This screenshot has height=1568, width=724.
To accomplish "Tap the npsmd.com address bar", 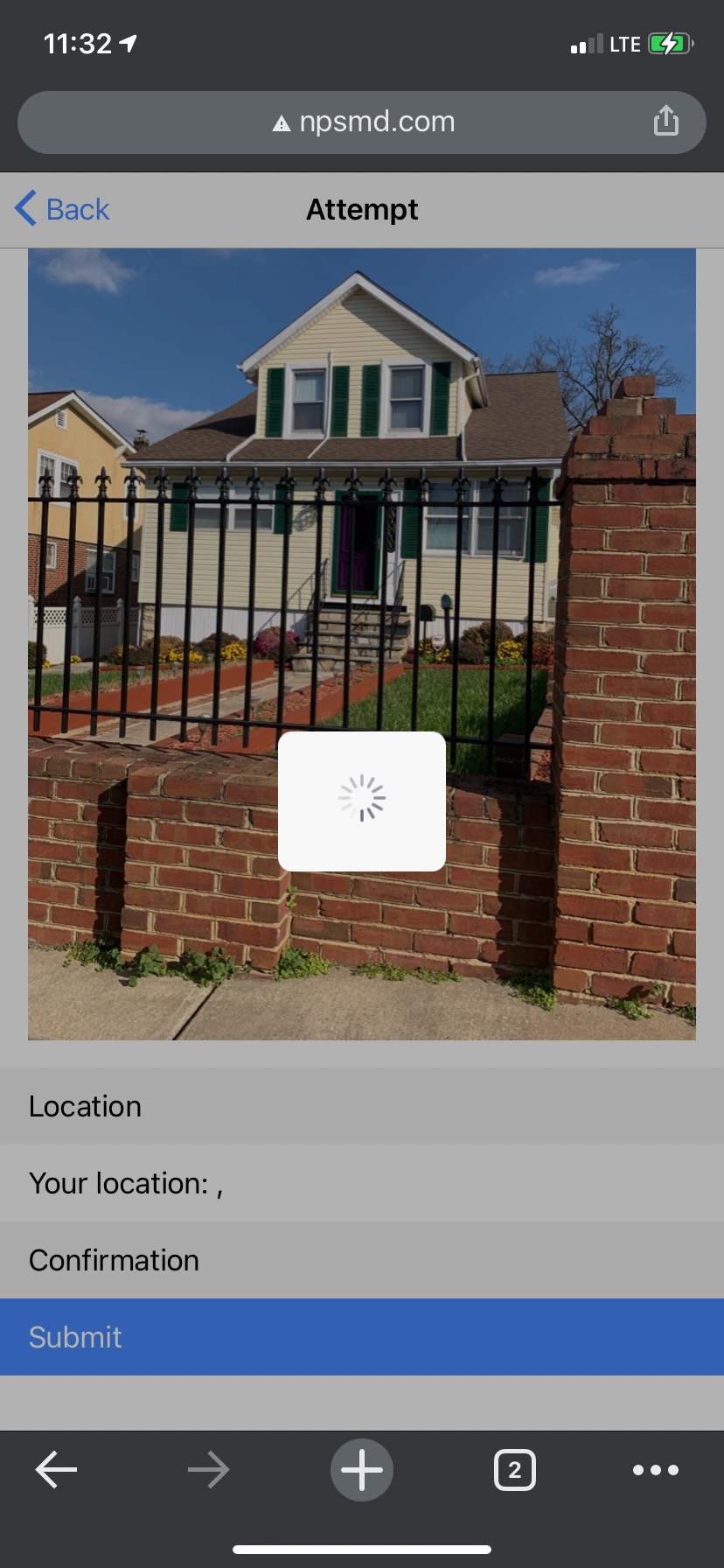I will tap(363, 122).
